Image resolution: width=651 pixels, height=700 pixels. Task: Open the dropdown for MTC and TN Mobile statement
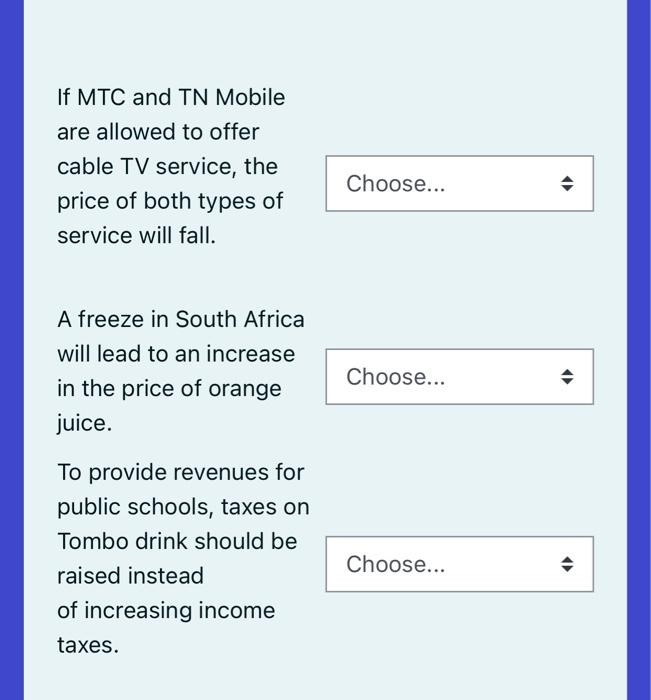(x=459, y=184)
